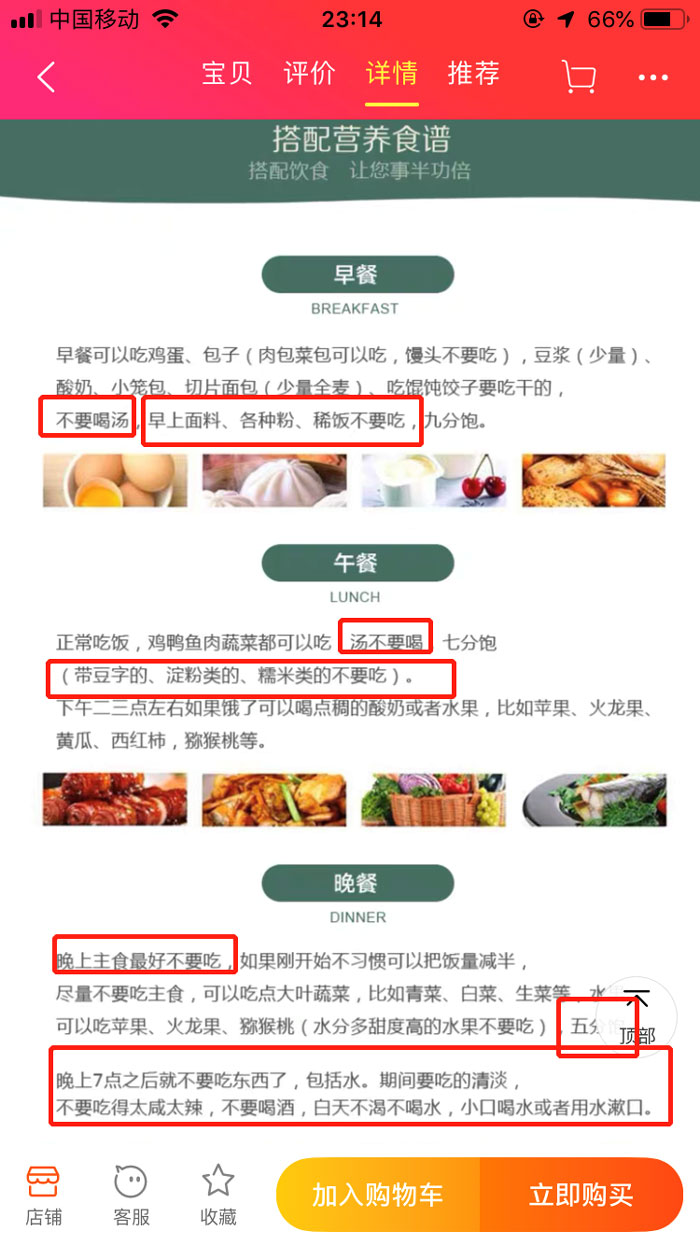Go back to previous page
This screenshot has height=1245, width=700.
(46, 77)
